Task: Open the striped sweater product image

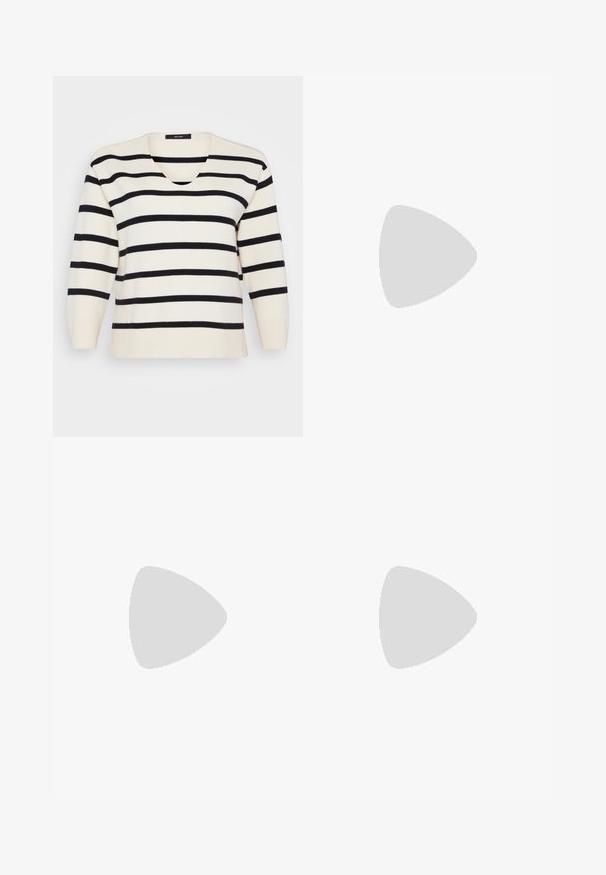Action: 178,256
